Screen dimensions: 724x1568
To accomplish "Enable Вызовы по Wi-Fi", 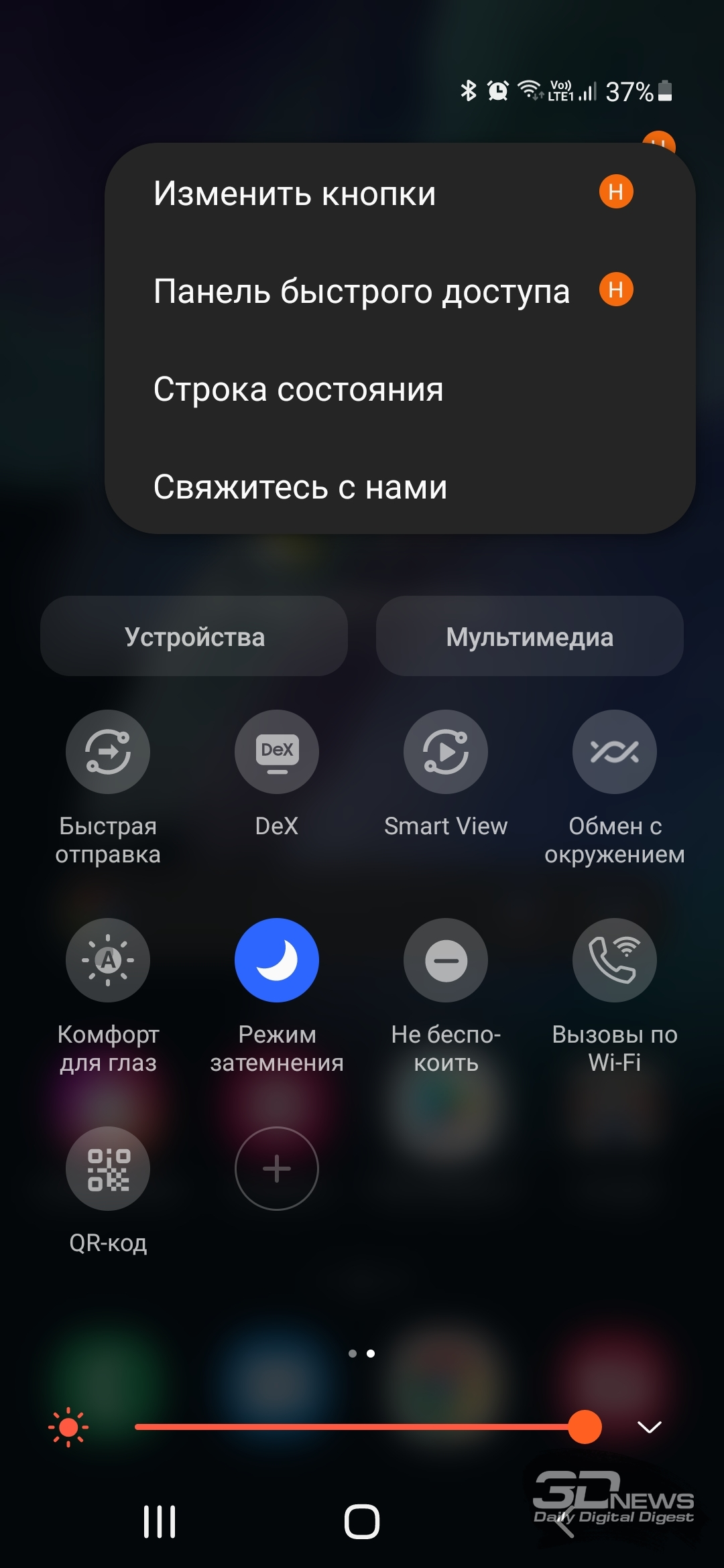I will [x=615, y=960].
